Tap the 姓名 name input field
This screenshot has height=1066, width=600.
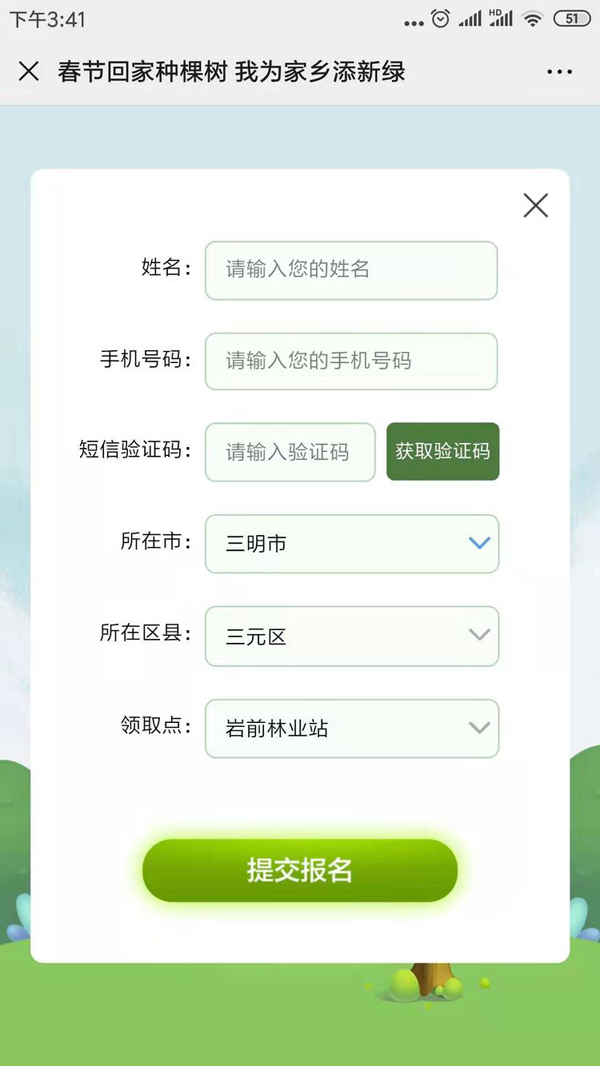pos(351,270)
